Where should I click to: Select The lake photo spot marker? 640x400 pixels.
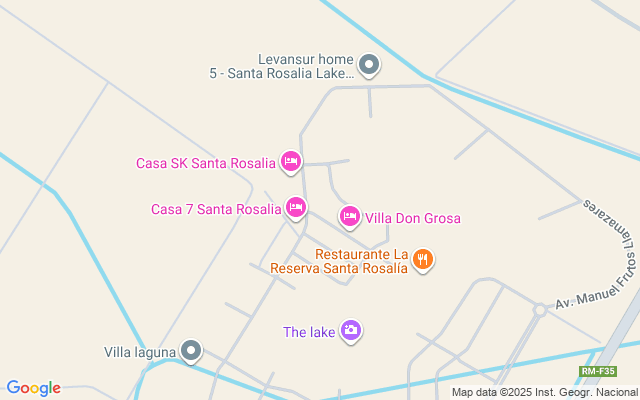(x=350, y=330)
